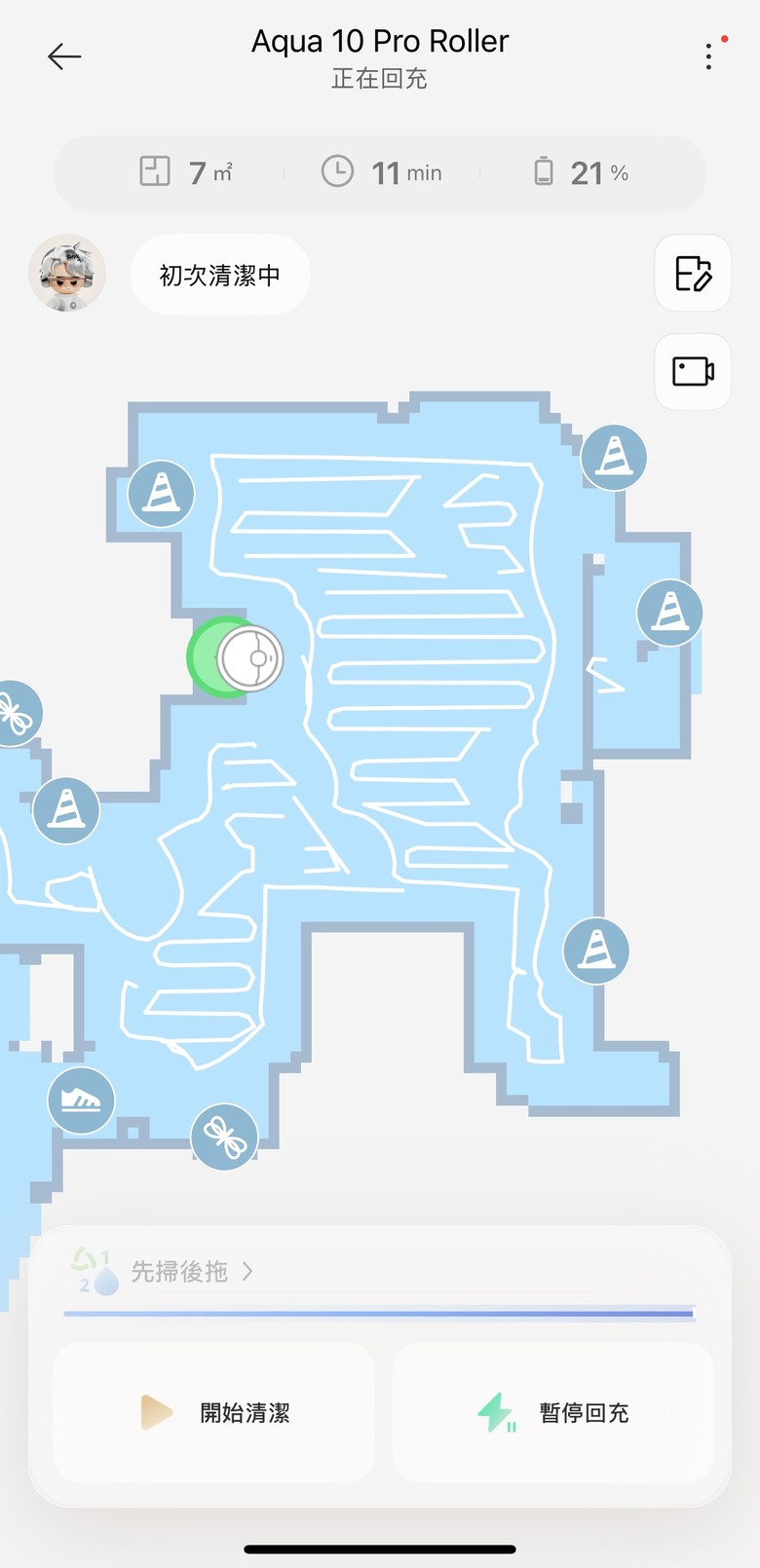Go back using the arrow icon
The image size is (760, 1568).
(x=64, y=56)
